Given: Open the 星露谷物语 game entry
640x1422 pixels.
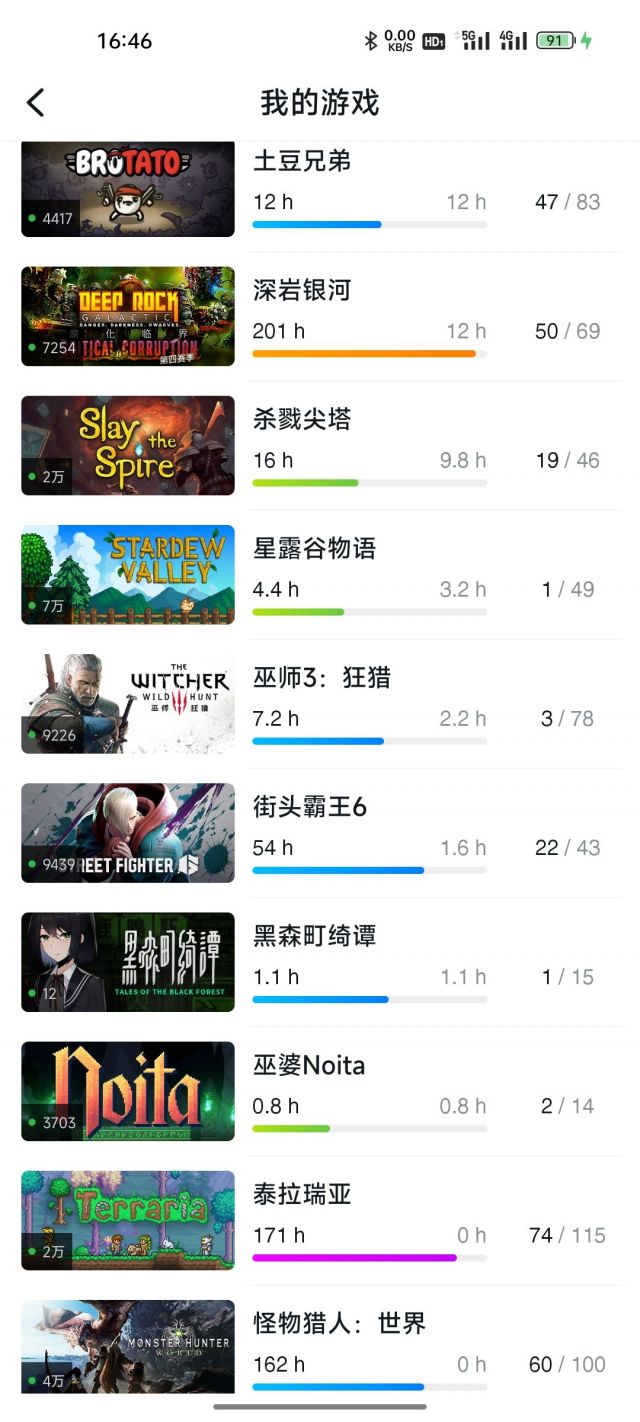Looking at the screenshot, I should click(320, 574).
